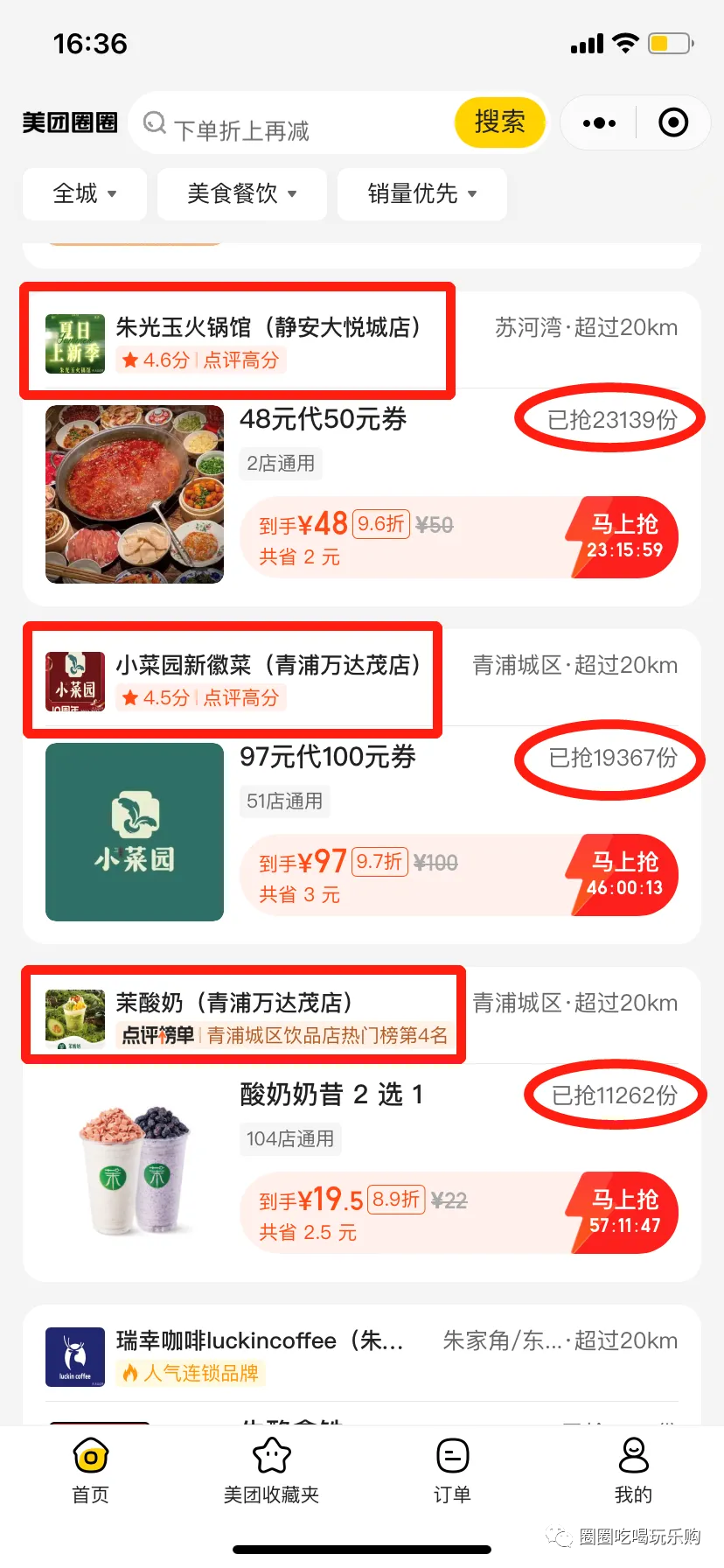724x1568 pixels.
Task: Open the 美食餐饮 category dropdown
Action: (x=241, y=194)
